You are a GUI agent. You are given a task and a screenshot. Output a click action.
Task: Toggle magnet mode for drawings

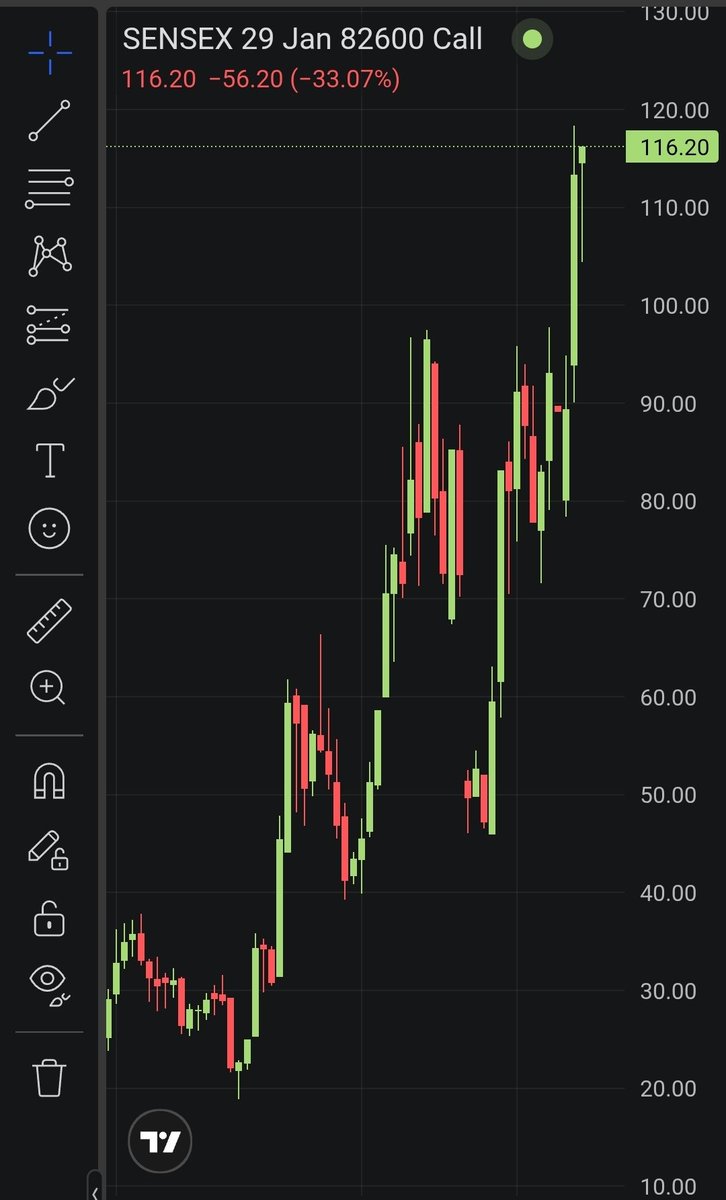(x=49, y=780)
